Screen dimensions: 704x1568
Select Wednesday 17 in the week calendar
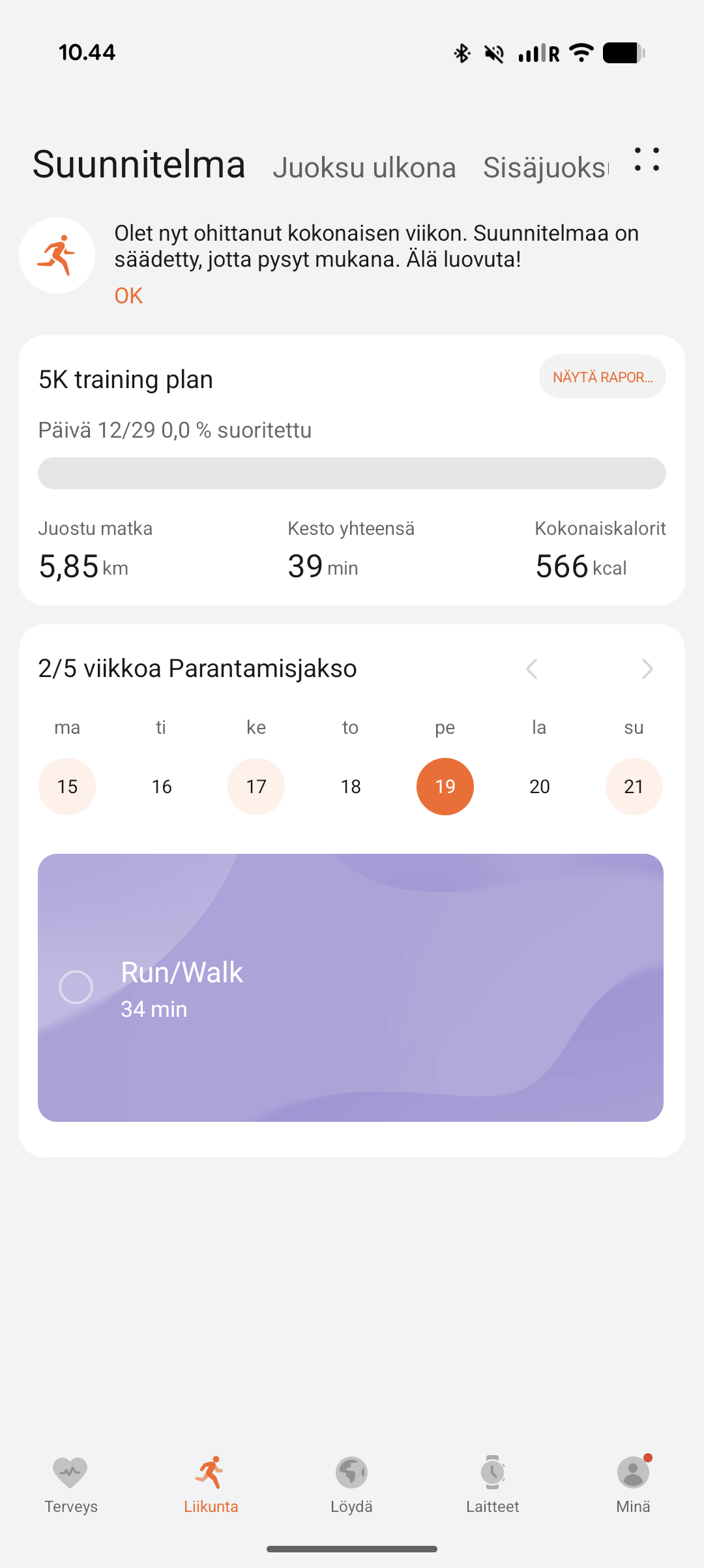[256, 787]
